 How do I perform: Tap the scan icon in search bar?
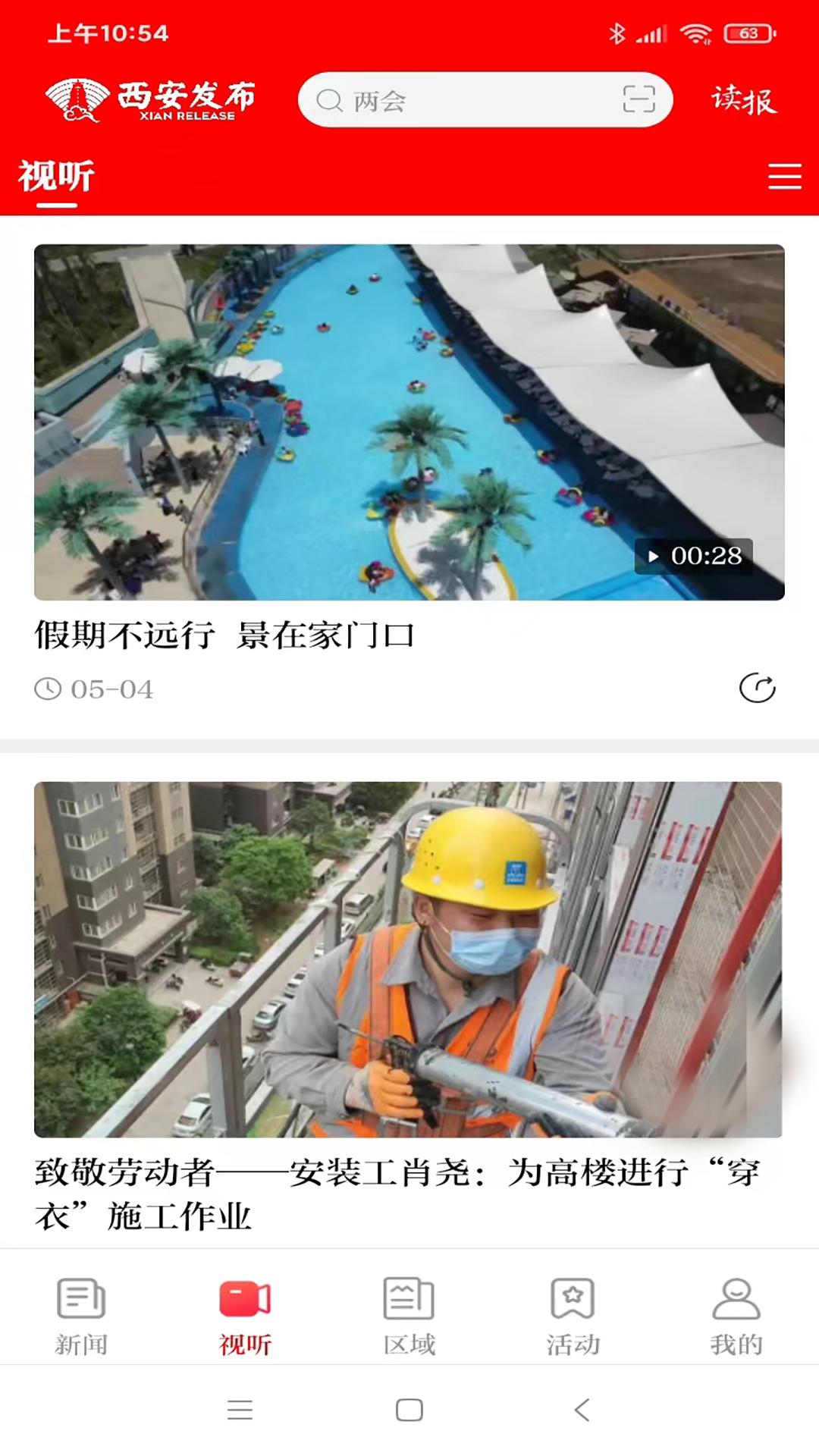point(639,99)
